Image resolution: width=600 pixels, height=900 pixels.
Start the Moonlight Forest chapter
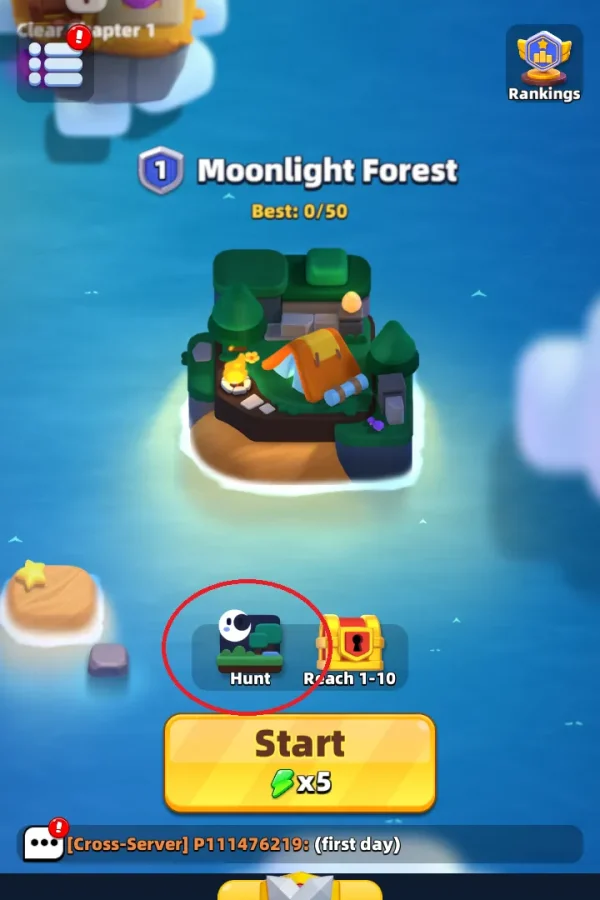pos(300,760)
